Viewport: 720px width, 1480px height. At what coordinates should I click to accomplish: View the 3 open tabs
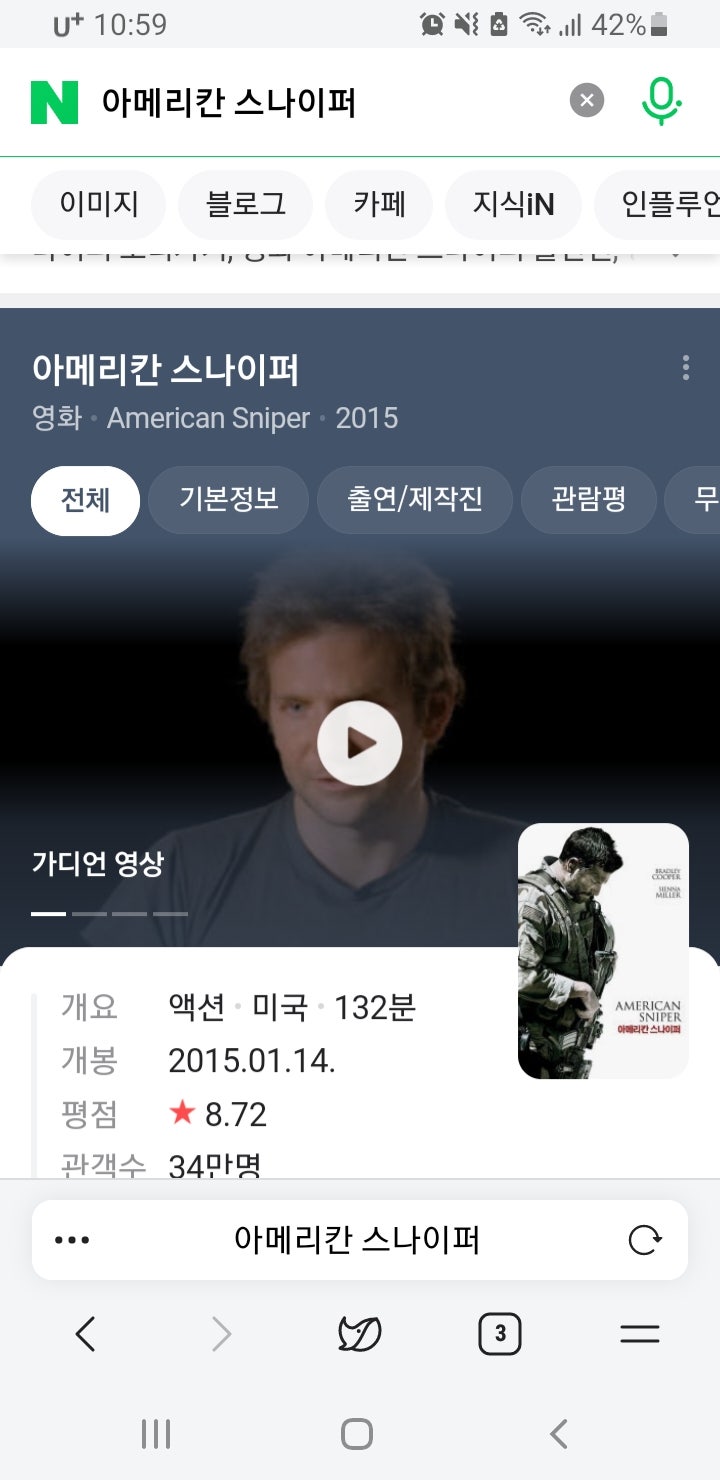pos(499,1333)
